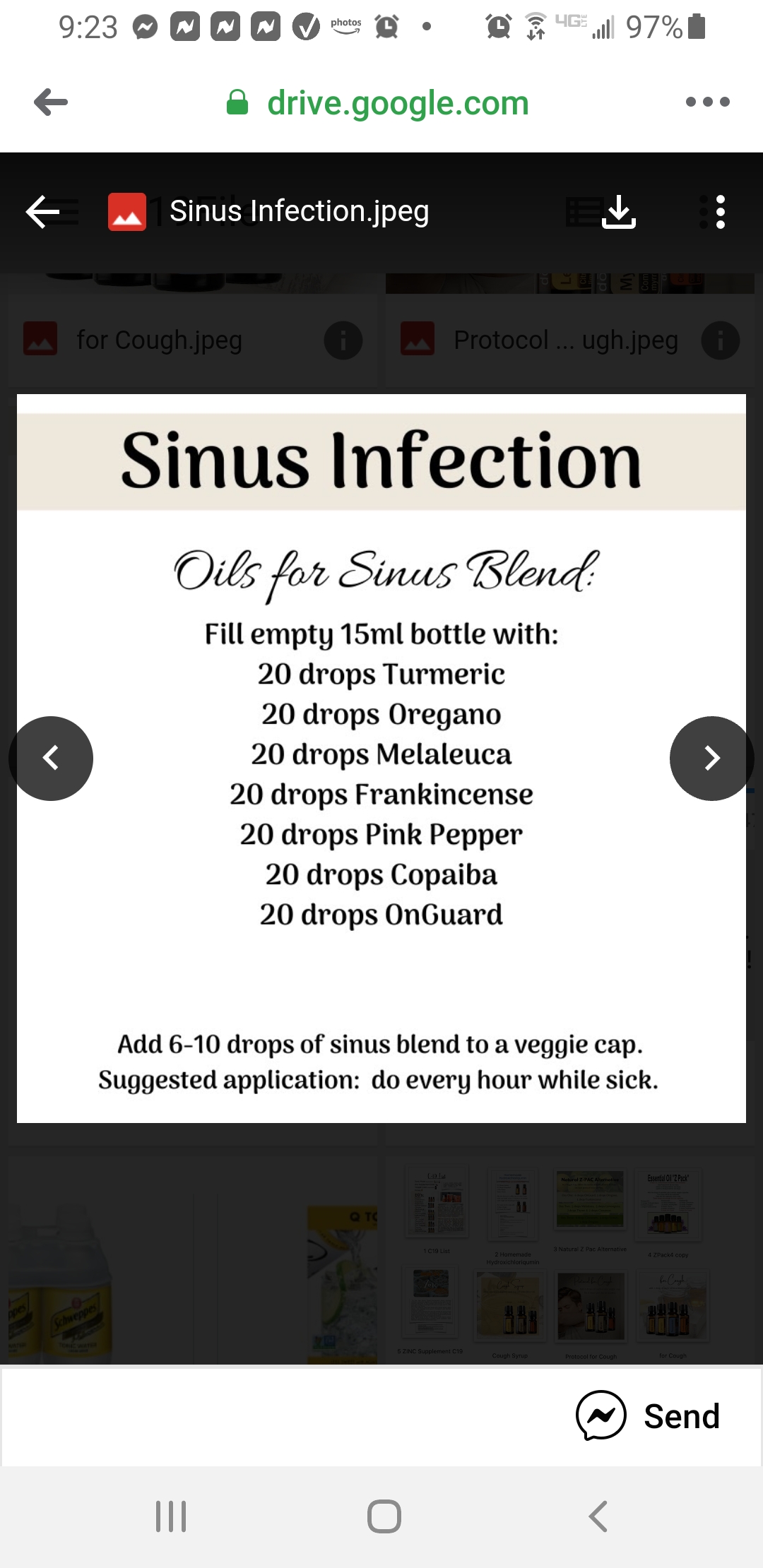Open recent apps from navigation bar
This screenshot has width=763, height=1568.
[x=171, y=1516]
